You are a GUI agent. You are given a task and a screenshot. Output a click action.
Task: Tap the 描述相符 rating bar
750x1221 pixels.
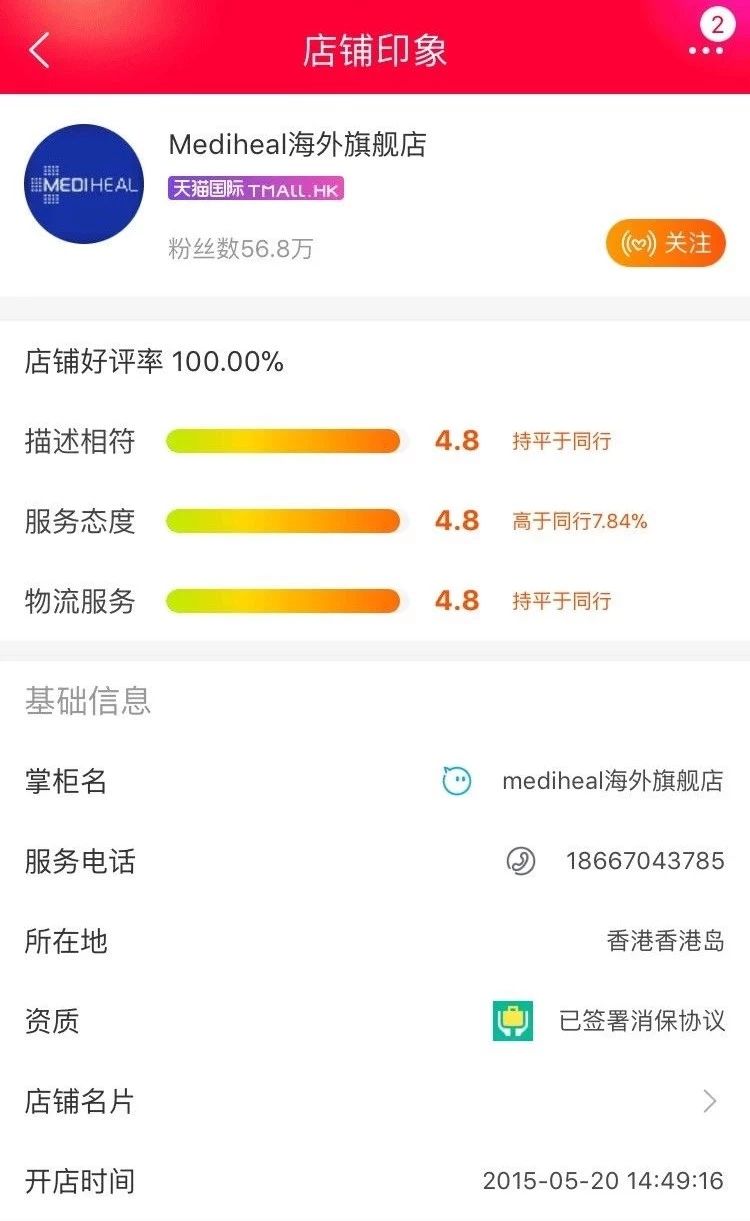coord(283,441)
